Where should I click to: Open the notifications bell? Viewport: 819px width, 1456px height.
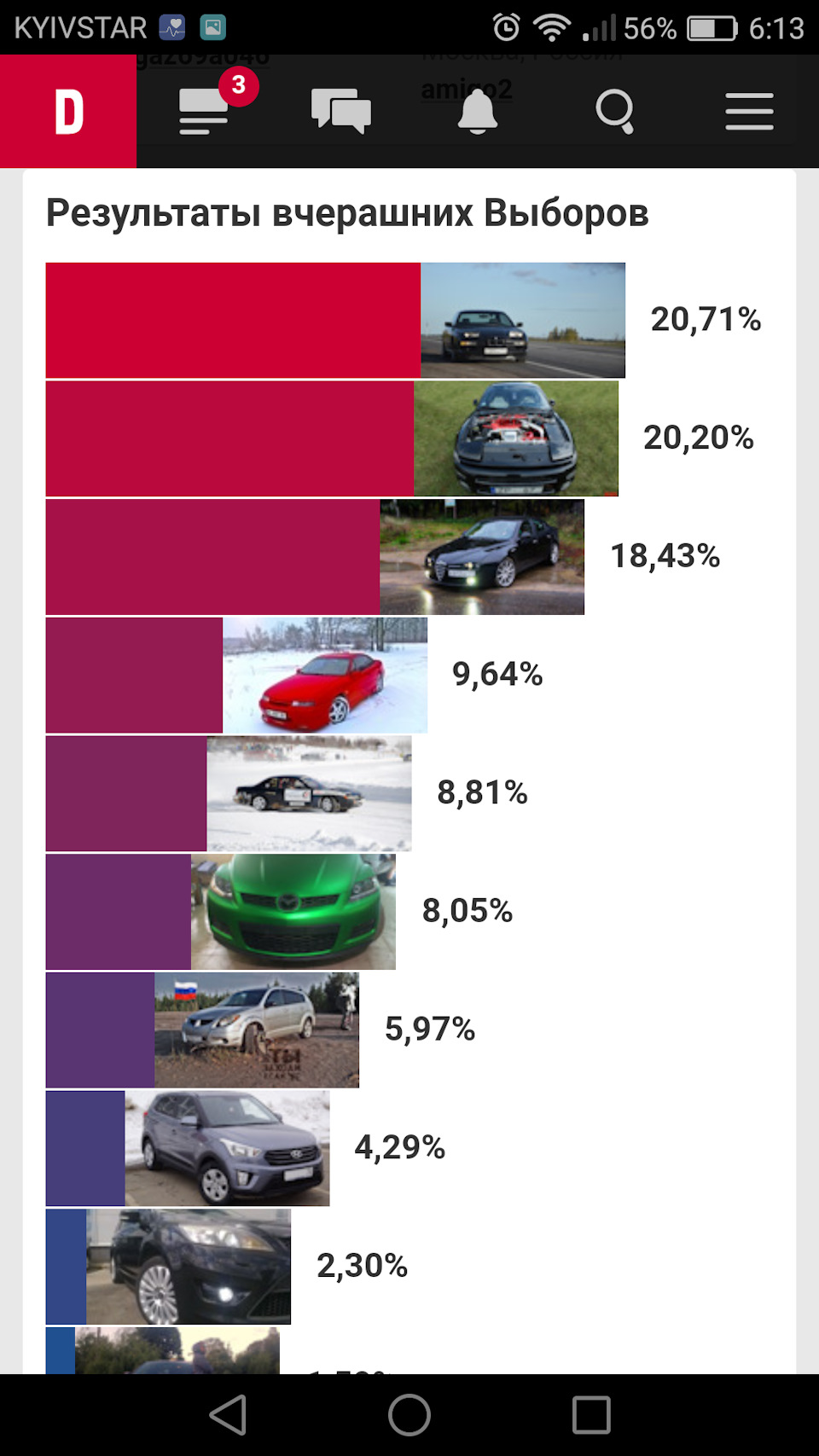click(478, 111)
